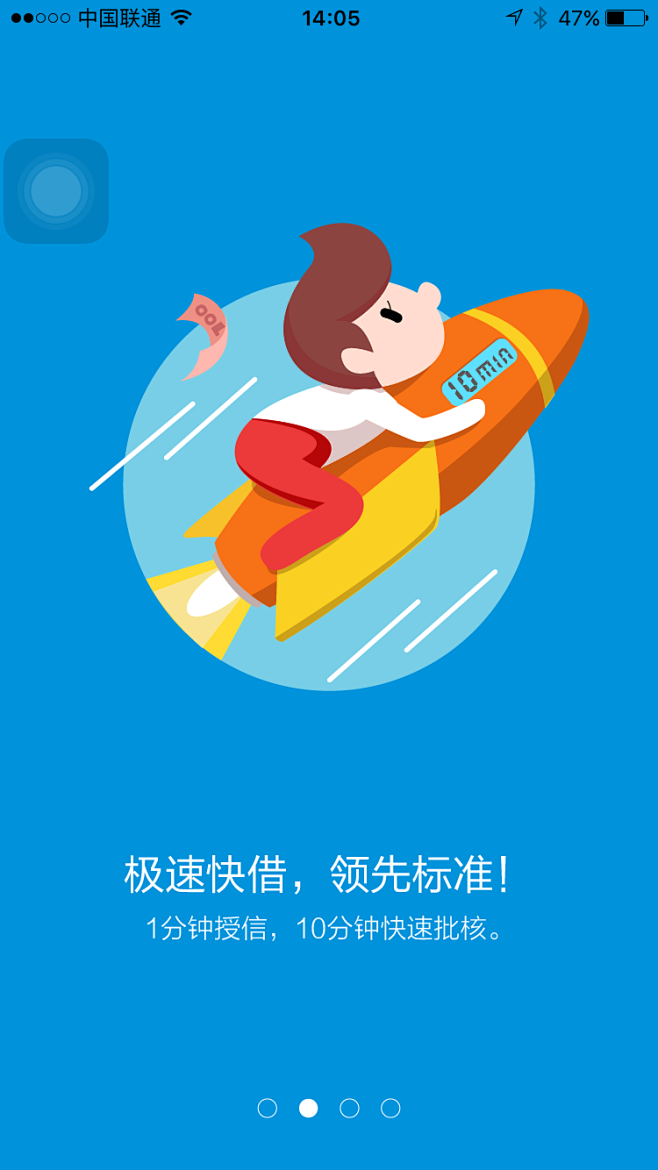658x1170 pixels.
Task: Go to the first onboarding page dot
Action: 267,1108
